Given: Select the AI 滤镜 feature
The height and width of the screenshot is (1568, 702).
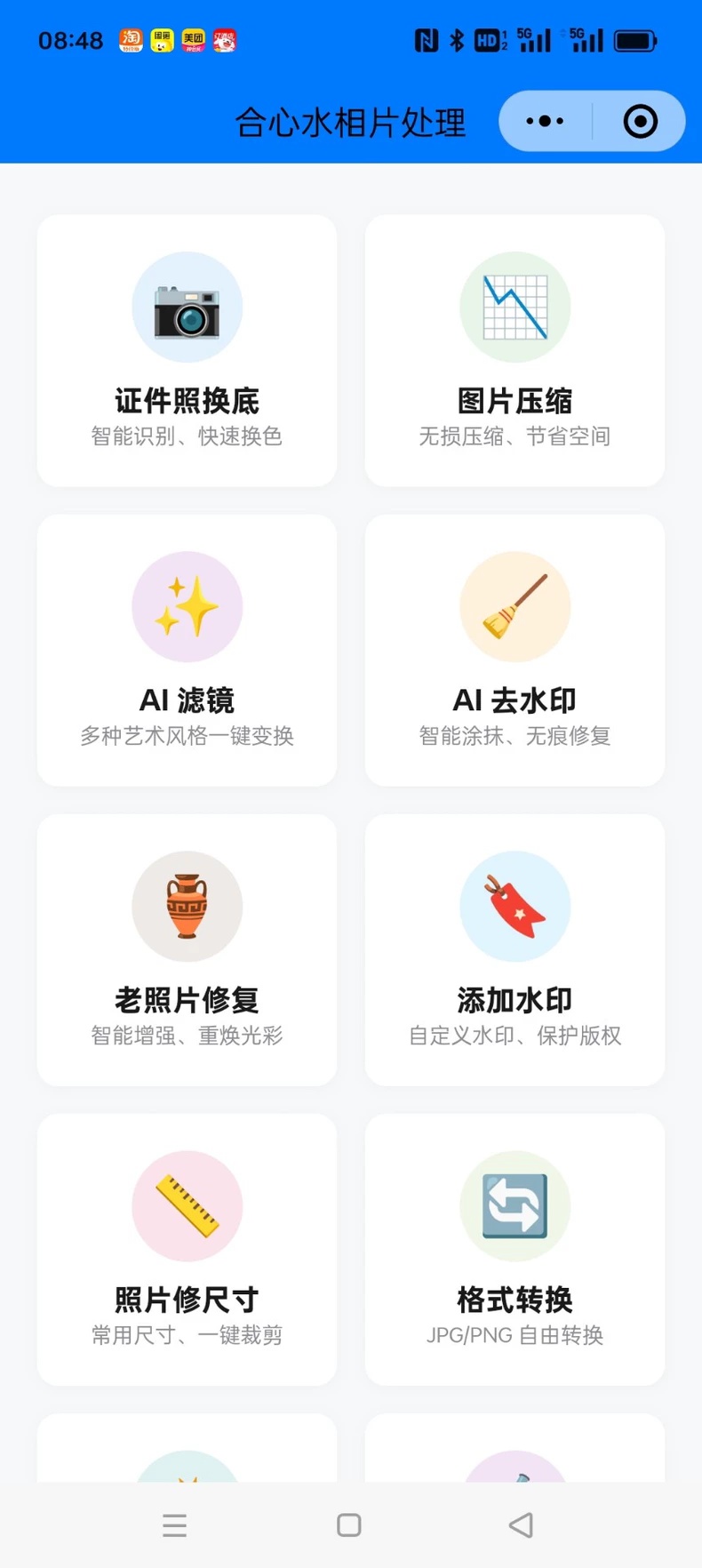Looking at the screenshot, I should pyautogui.click(x=187, y=650).
